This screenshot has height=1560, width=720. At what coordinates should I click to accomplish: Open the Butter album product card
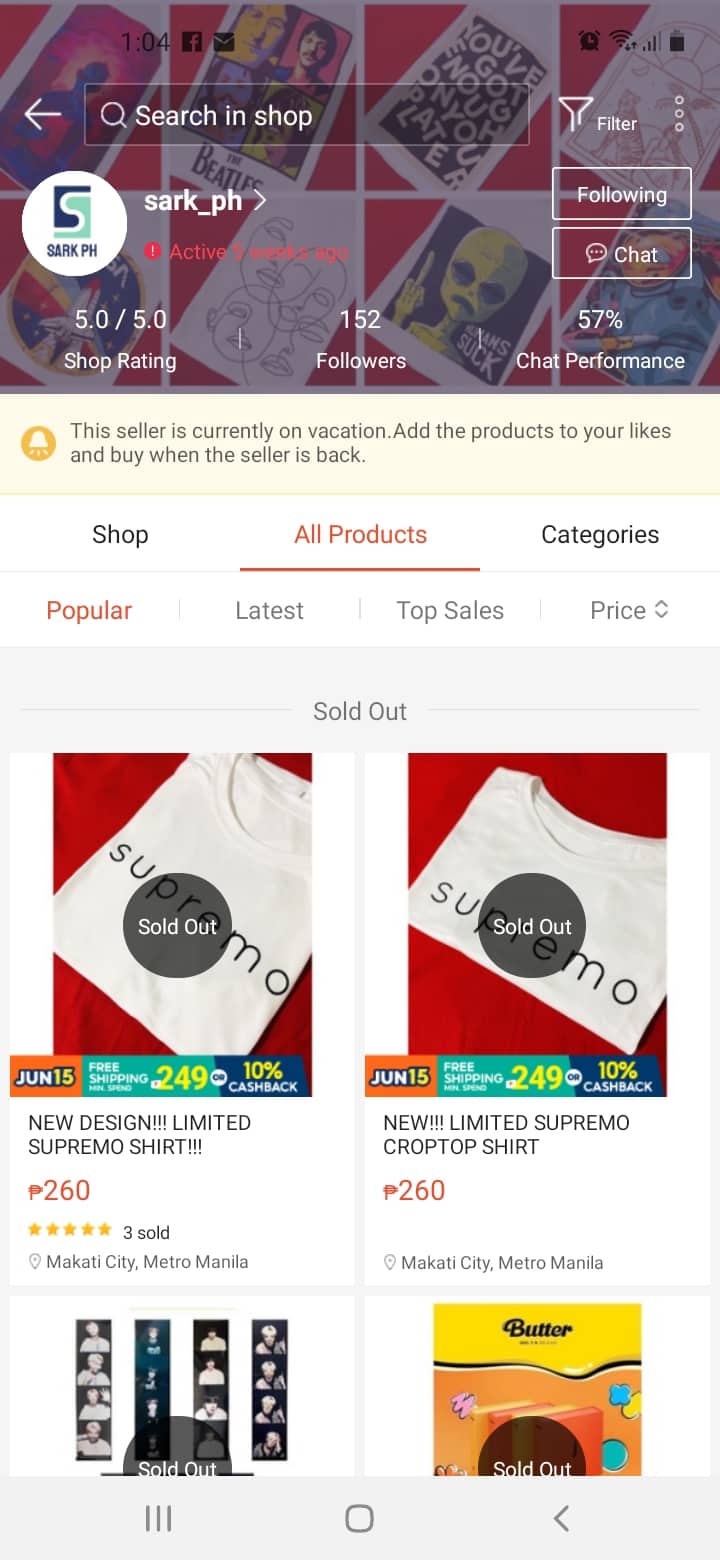[x=537, y=1385]
